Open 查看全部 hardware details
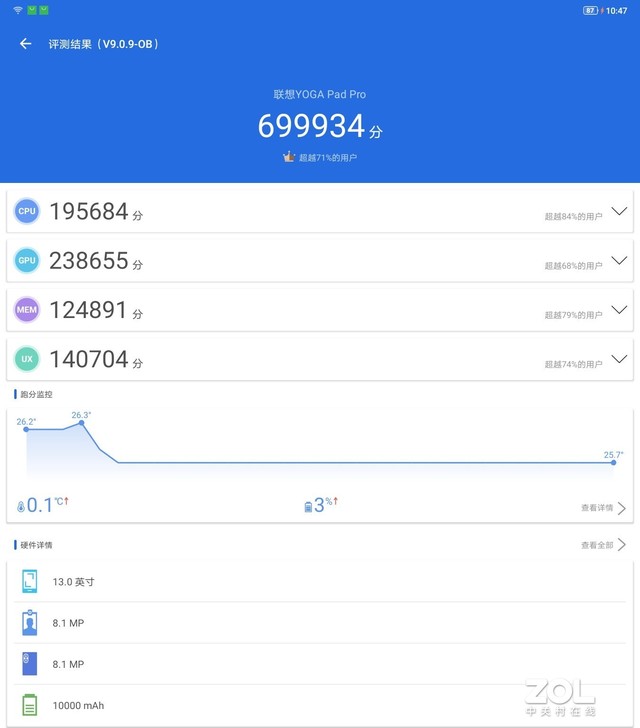The height and width of the screenshot is (728, 640). (603, 545)
